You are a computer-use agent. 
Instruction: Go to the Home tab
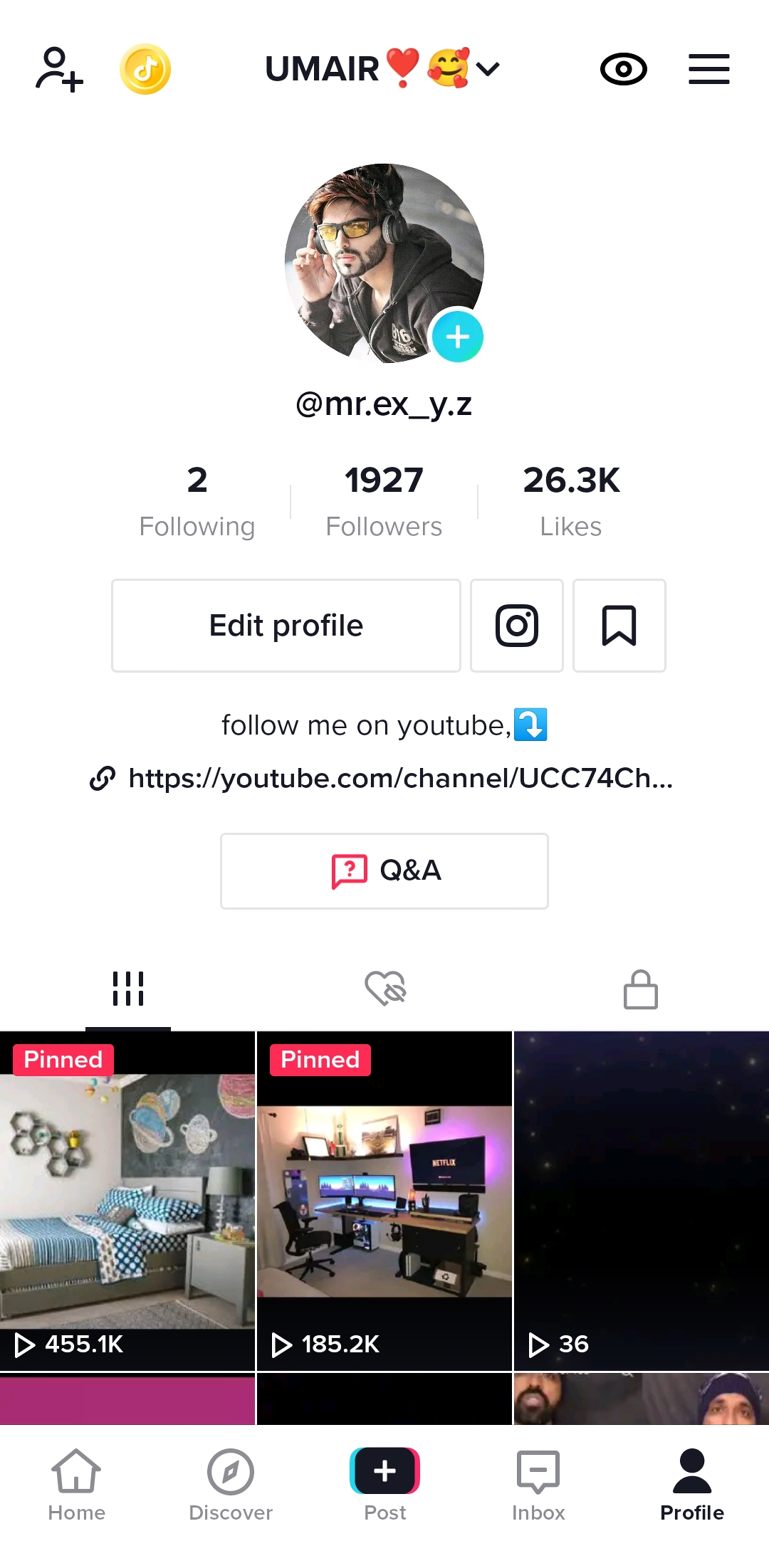coord(76,1483)
